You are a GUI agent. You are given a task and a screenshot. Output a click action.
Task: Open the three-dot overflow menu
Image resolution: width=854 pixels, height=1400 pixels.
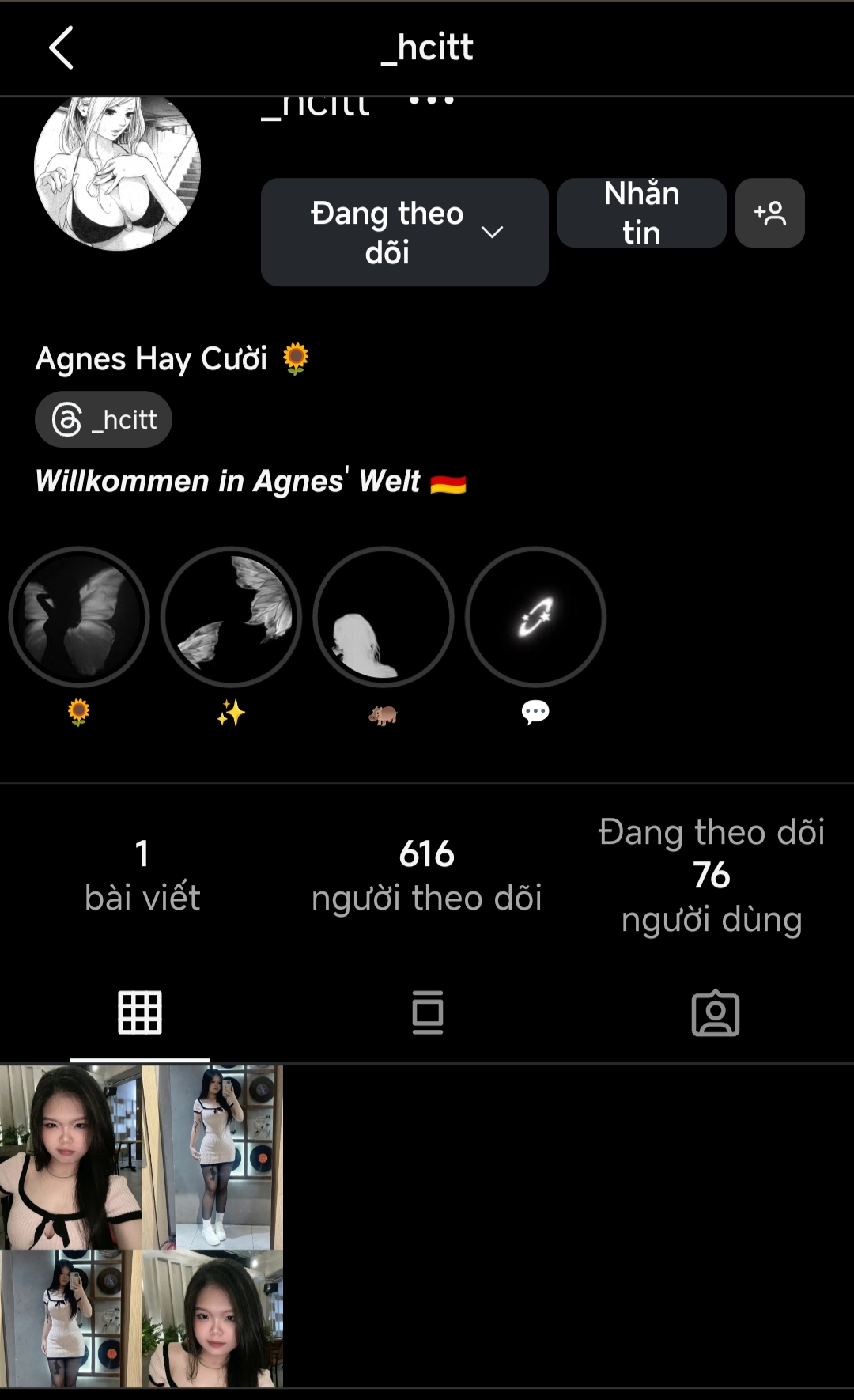[x=432, y=101]
